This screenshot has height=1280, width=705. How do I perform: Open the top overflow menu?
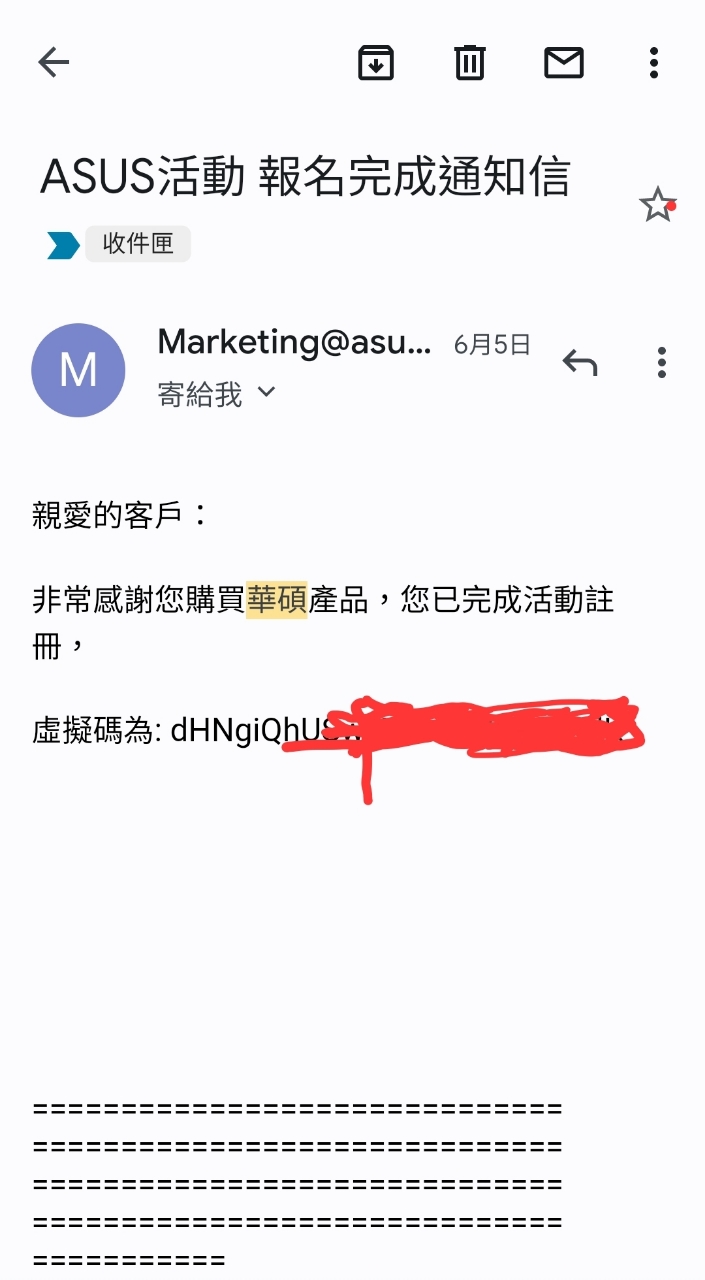(653, 63)
